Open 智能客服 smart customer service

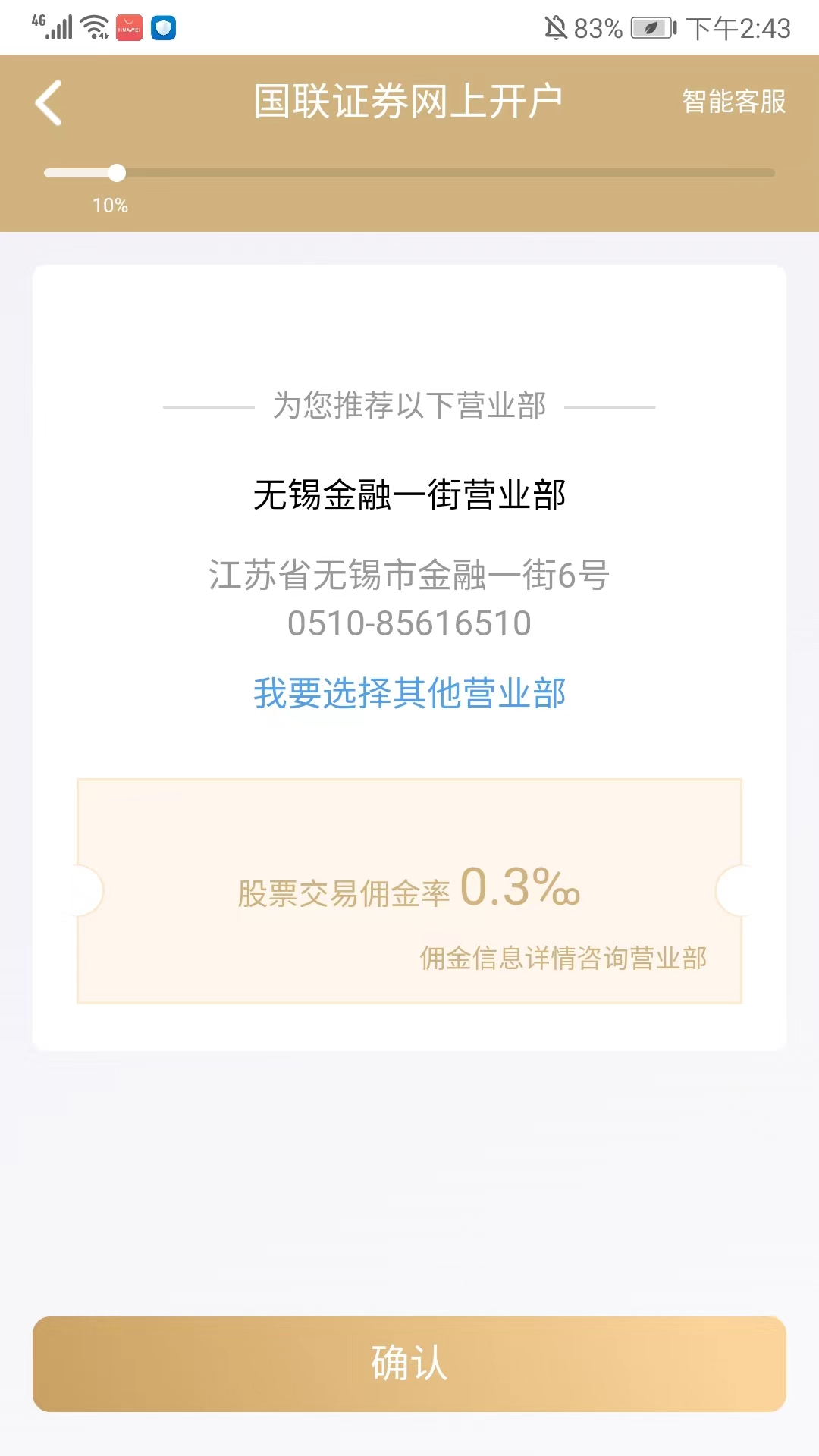(733, 102)
